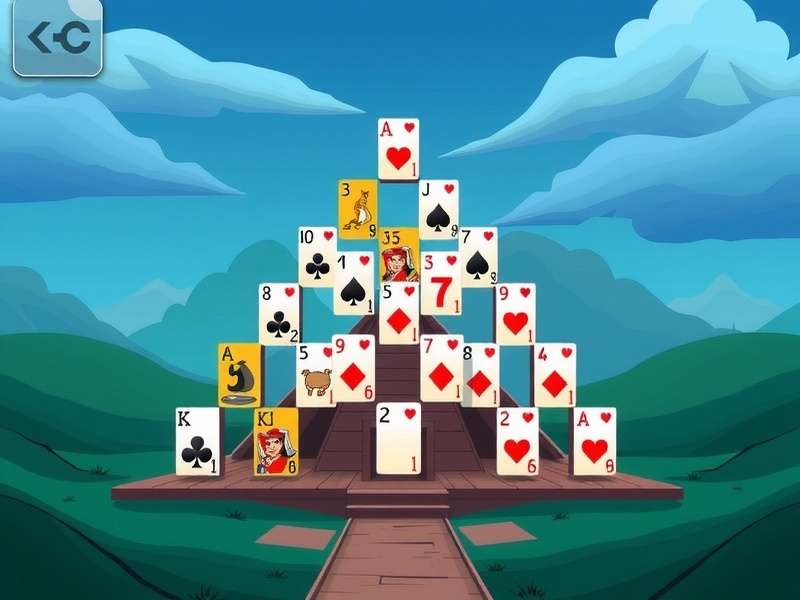Viewport: 800px width, 600px height.
Task: Select the King of clubs card
Action: (x=197, y=441)
